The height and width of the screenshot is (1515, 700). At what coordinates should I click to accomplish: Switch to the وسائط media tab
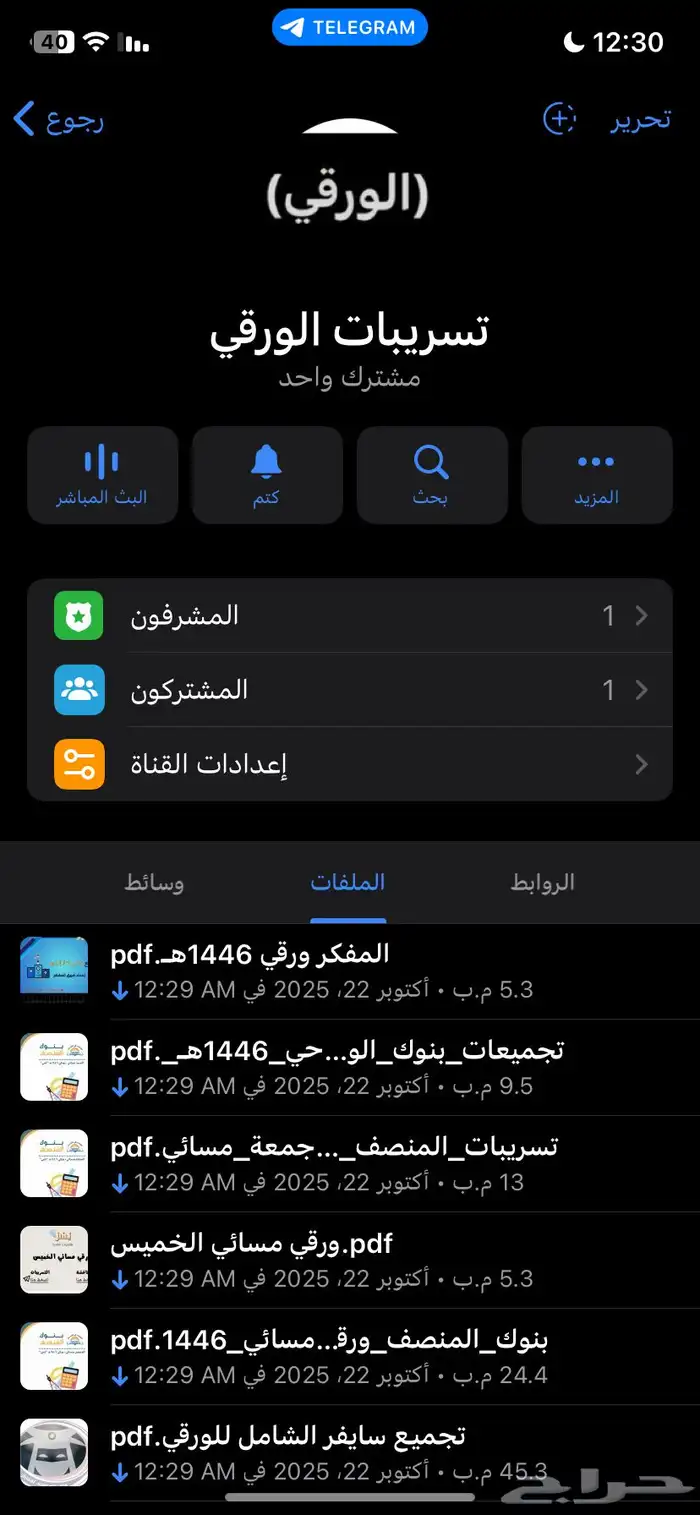coord(154,883)
